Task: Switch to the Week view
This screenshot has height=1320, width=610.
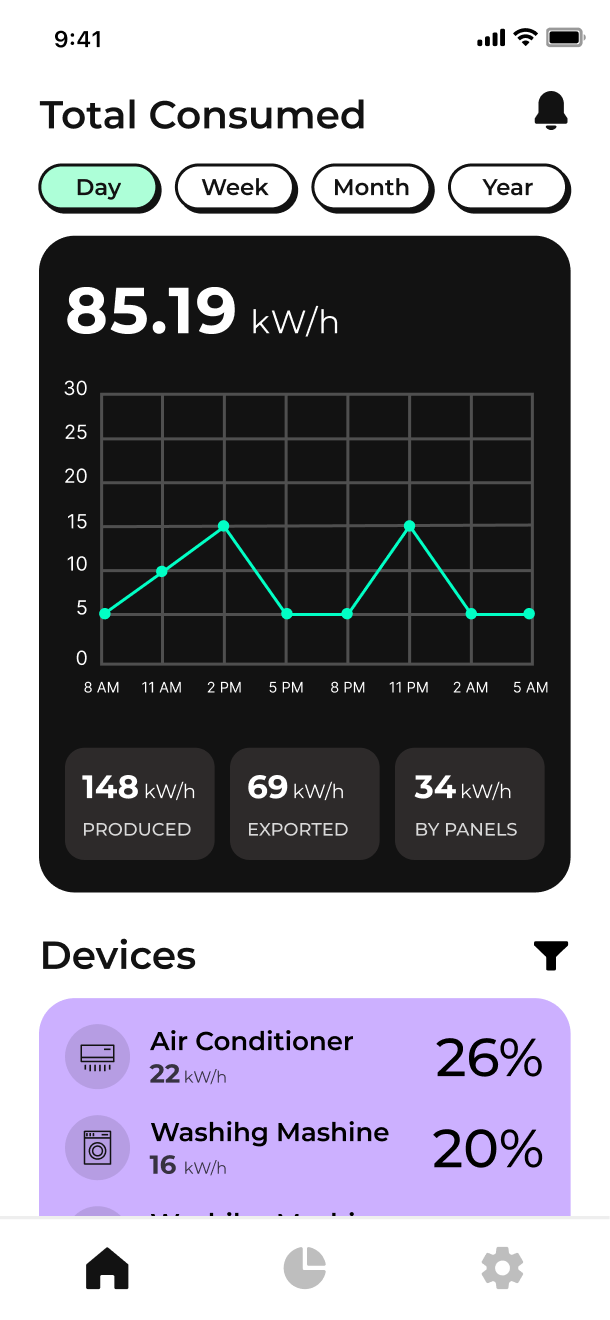Action: (236, 188)
